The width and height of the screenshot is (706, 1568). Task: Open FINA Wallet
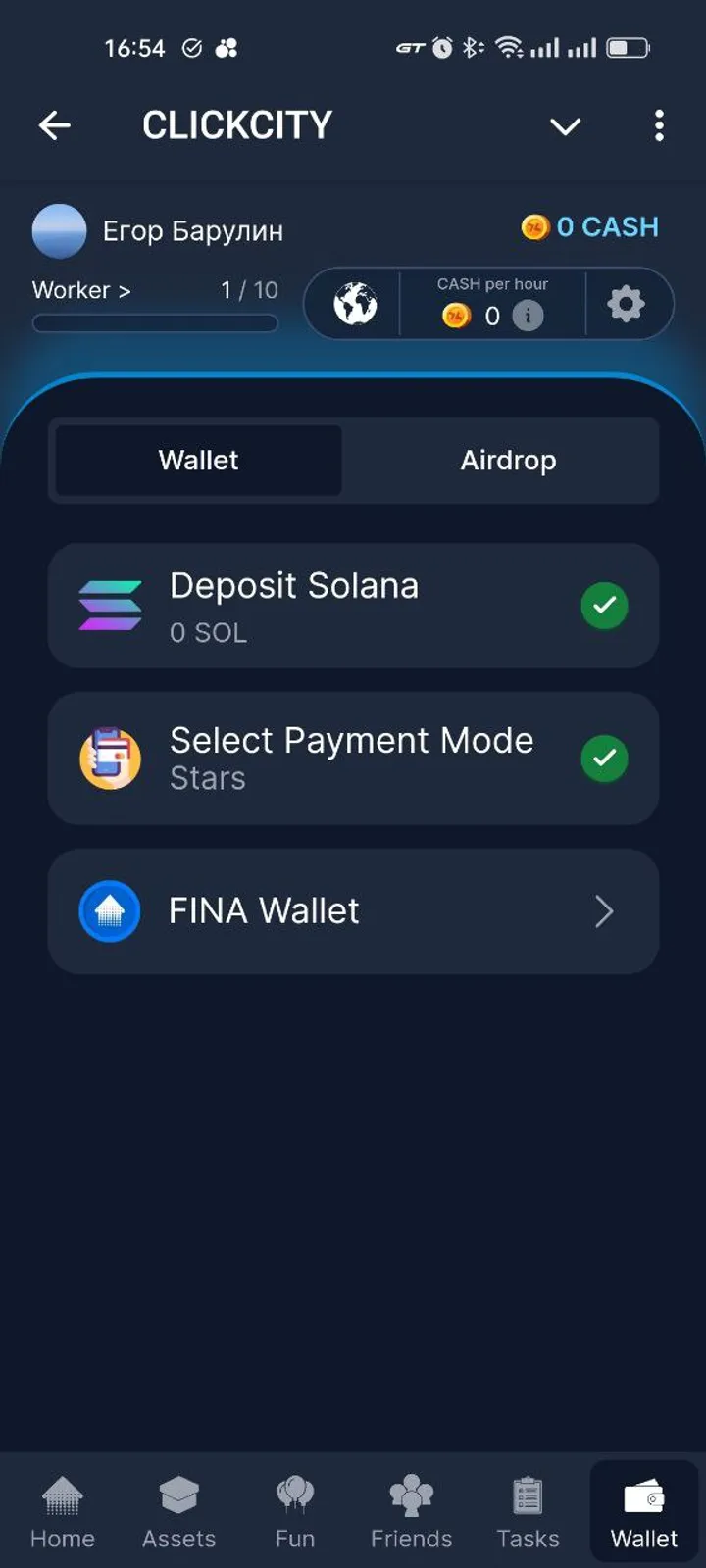353,911
